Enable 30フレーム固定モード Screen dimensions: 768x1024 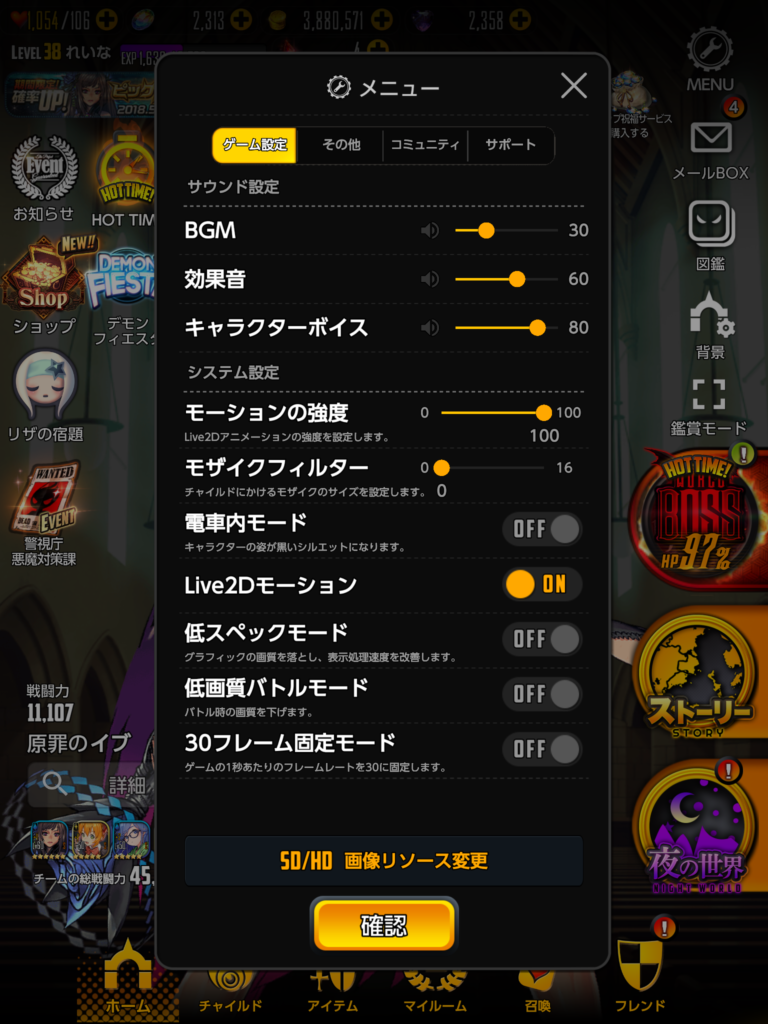542,749
